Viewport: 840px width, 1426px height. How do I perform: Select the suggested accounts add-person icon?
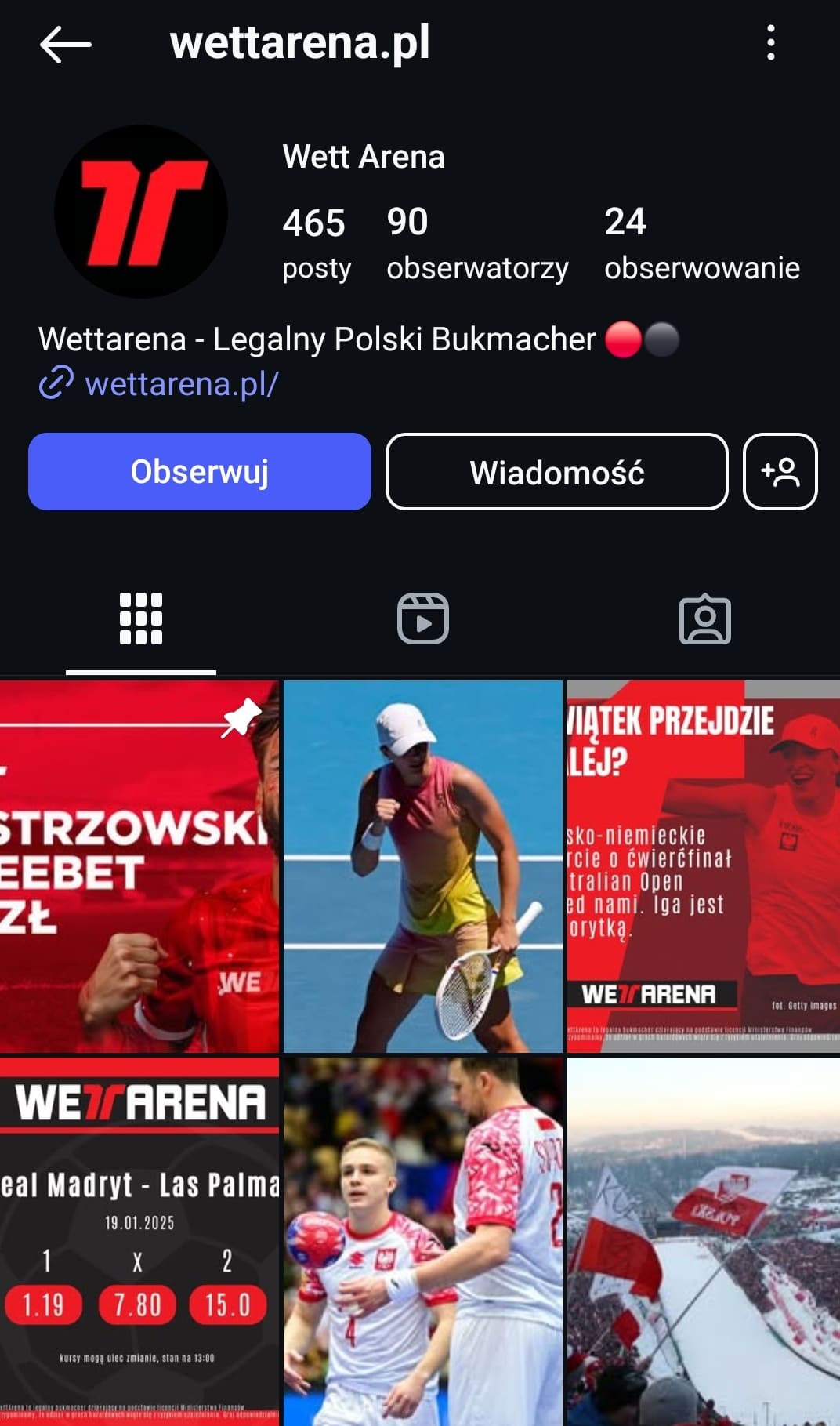780,471
